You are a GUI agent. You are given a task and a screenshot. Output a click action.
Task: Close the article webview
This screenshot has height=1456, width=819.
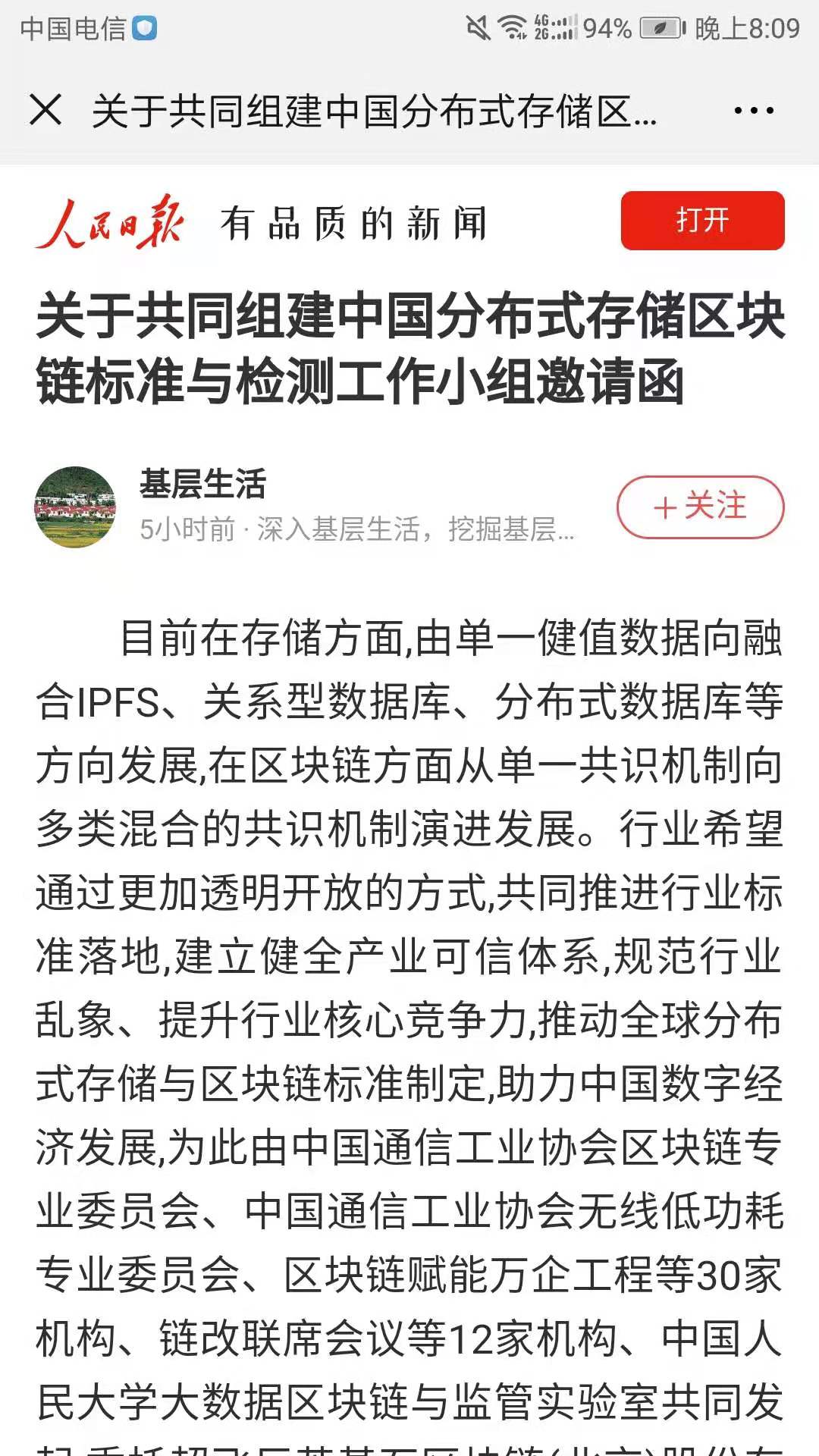click(45, 111)
